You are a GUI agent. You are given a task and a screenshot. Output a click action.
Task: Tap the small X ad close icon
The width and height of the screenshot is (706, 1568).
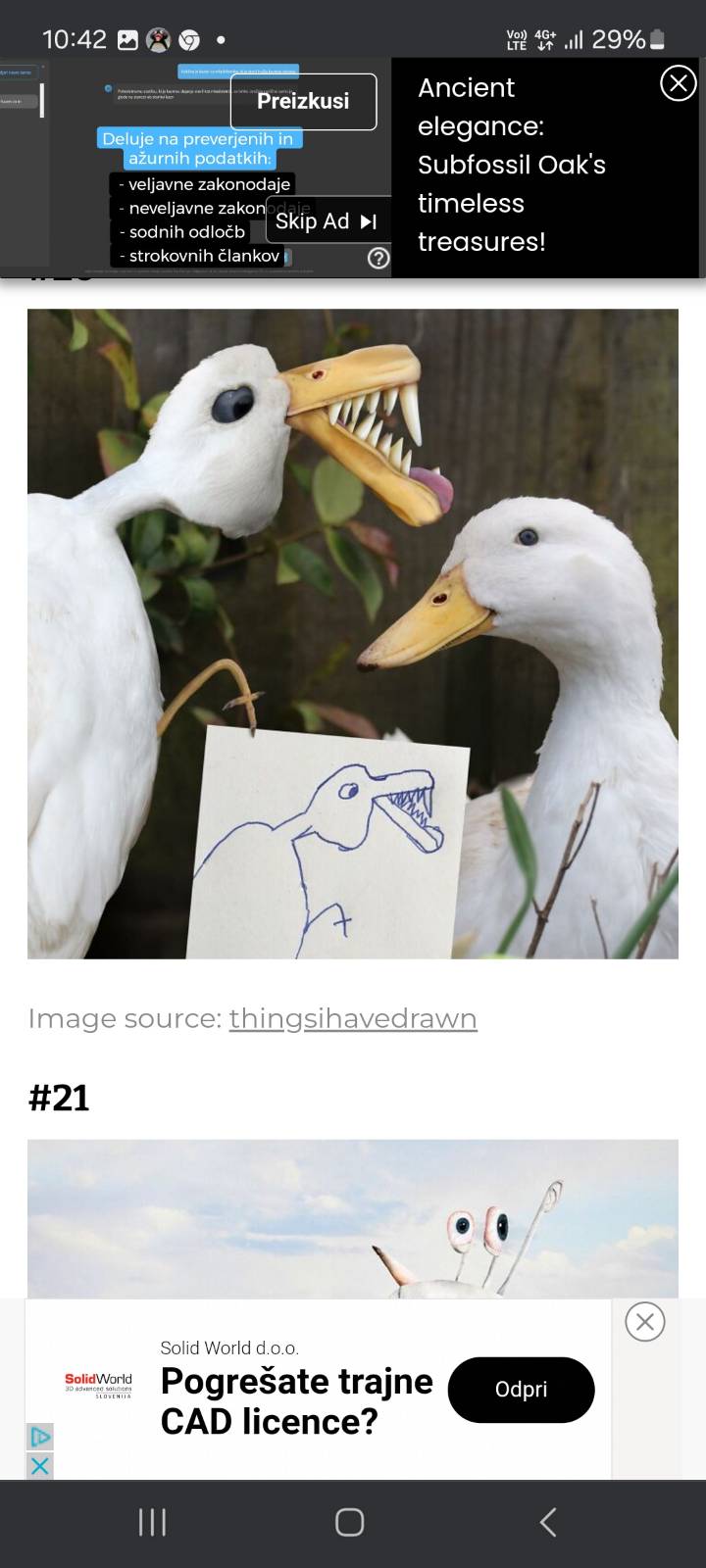tap(39, 1466)
